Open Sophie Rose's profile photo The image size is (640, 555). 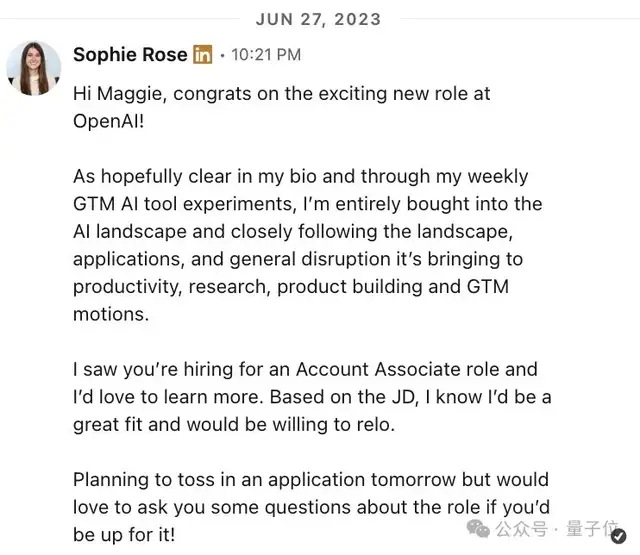33,69
